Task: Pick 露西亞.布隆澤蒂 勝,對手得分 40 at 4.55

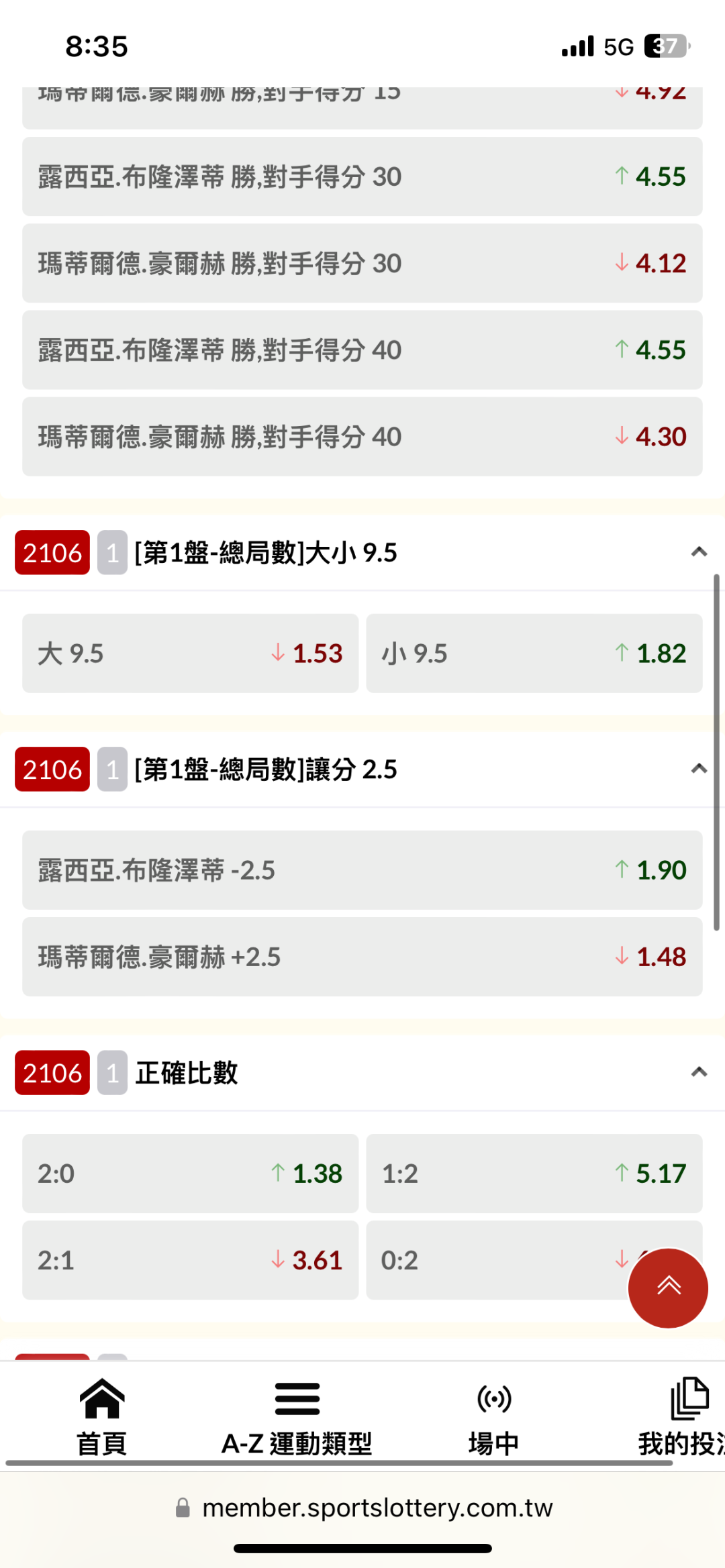Action: (362, 350)
